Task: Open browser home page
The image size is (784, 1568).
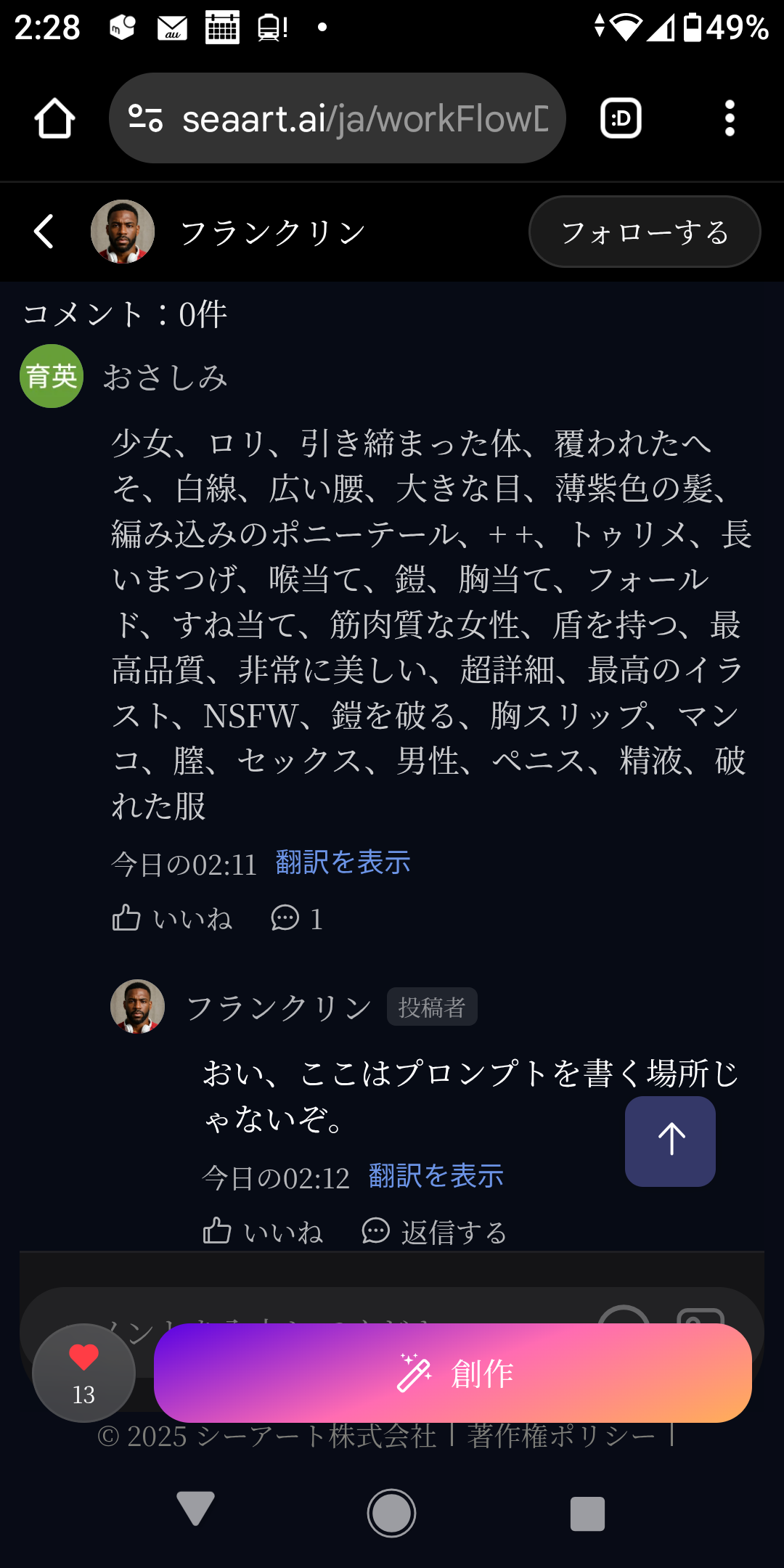Action: [x=54, y=118]
